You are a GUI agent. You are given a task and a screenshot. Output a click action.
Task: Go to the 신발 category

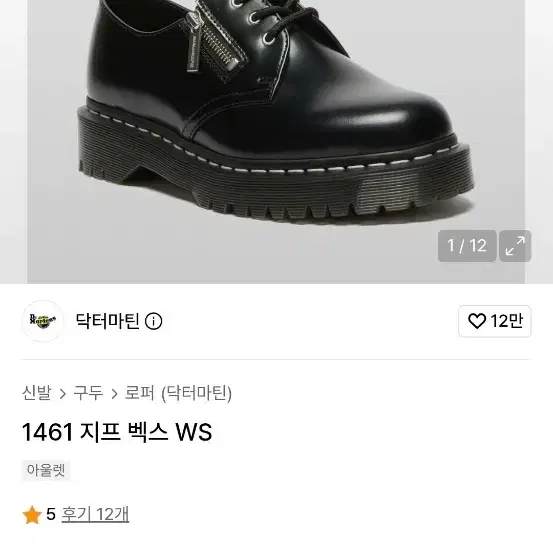point(37,393)
